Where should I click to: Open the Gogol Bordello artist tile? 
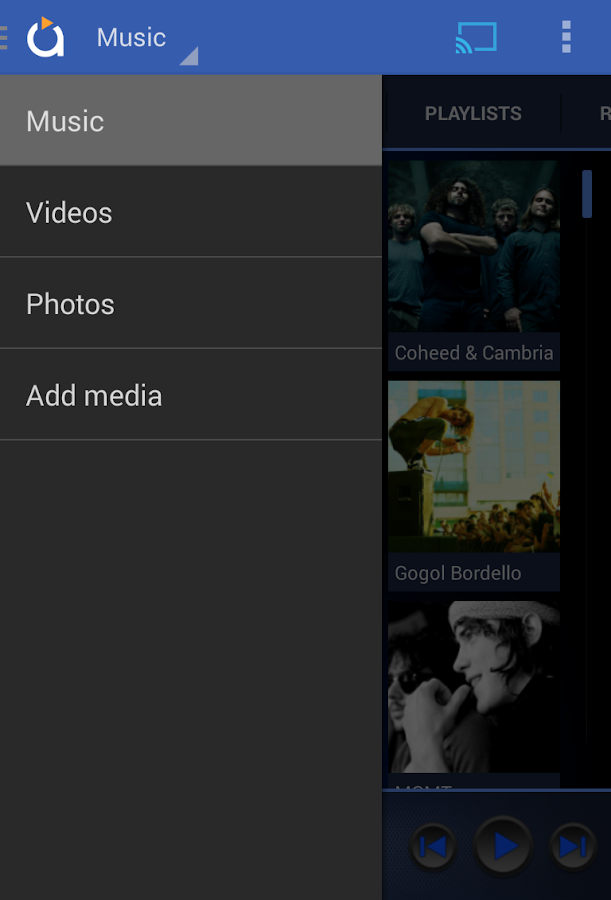click(474, 485)
